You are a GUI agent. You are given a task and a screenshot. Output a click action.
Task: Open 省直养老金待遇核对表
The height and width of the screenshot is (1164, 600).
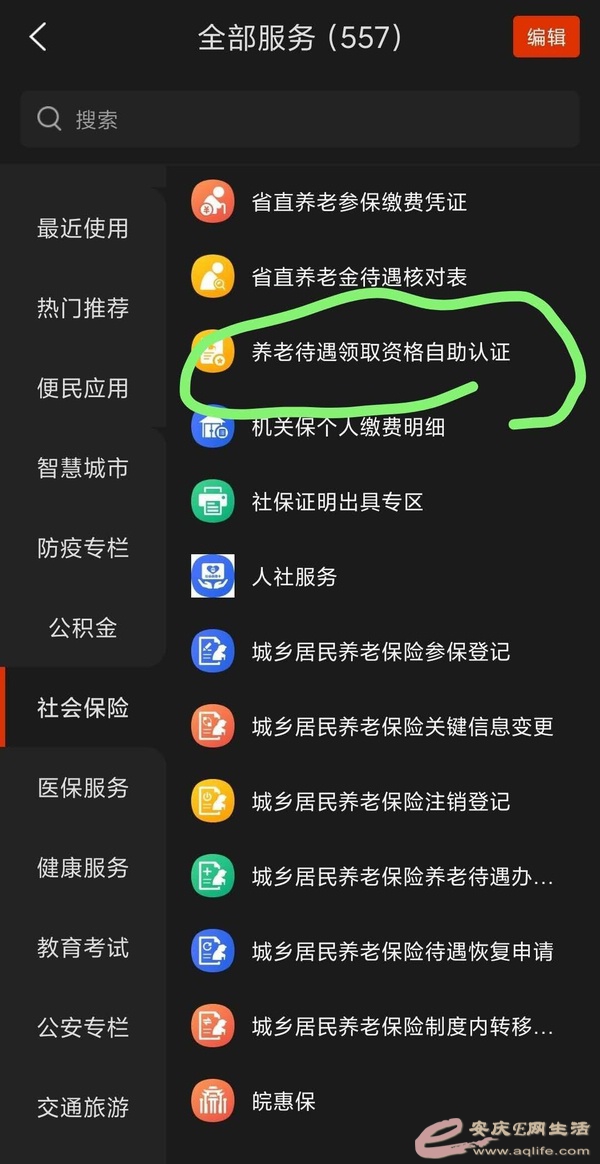coord(358,277)
